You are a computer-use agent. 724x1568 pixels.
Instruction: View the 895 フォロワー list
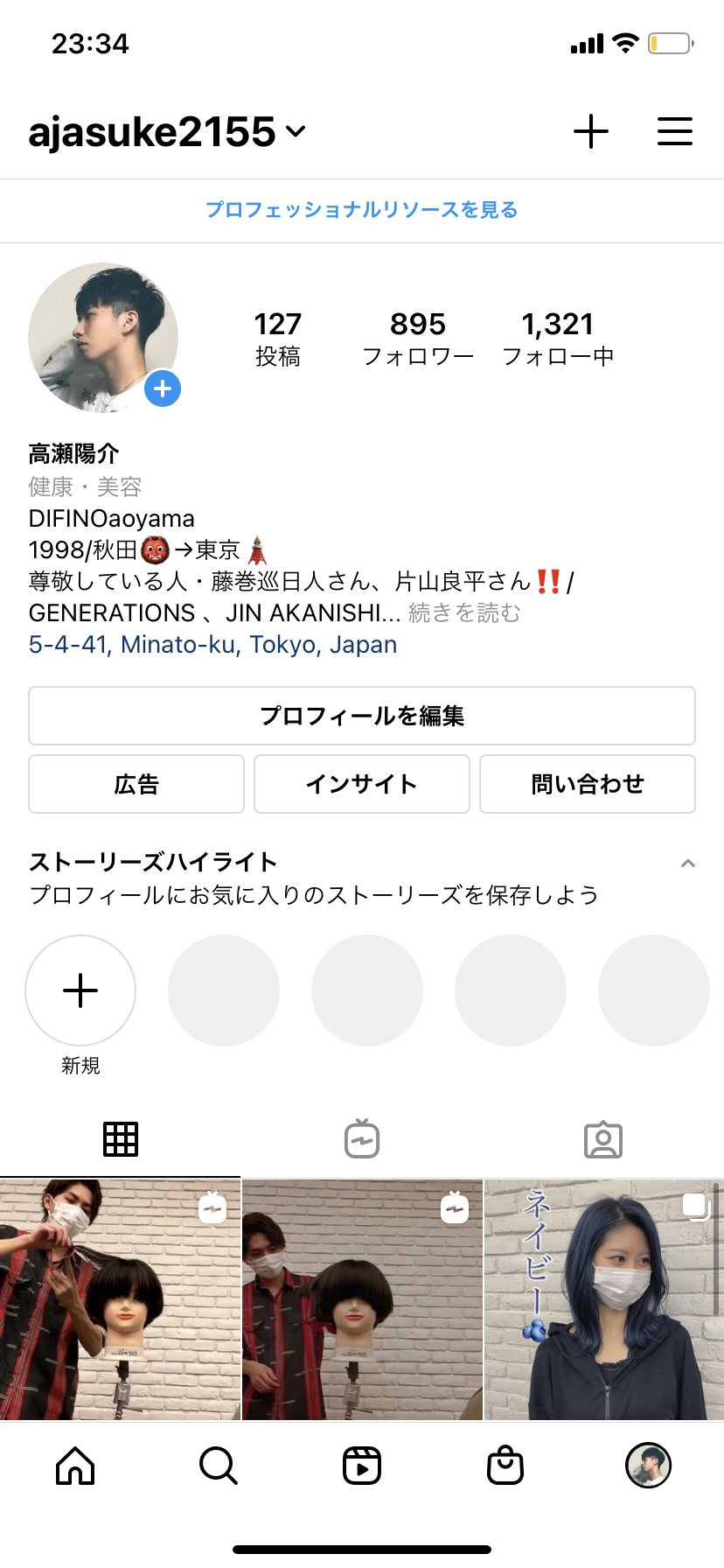[418, 338]
